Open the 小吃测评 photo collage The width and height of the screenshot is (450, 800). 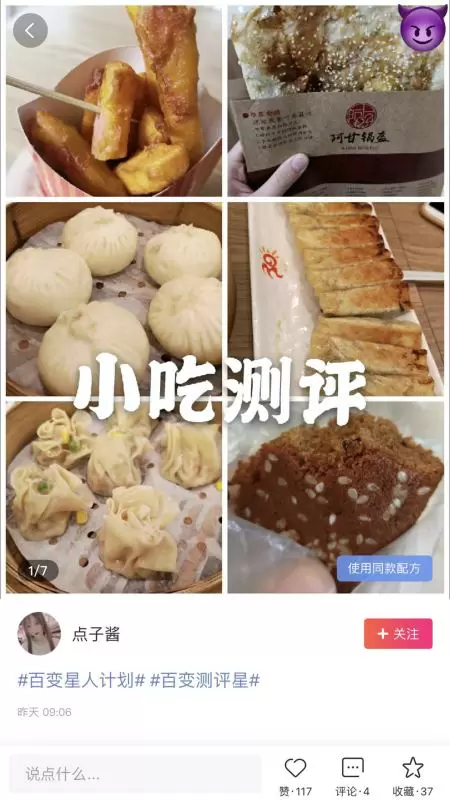tap(225, 299)
